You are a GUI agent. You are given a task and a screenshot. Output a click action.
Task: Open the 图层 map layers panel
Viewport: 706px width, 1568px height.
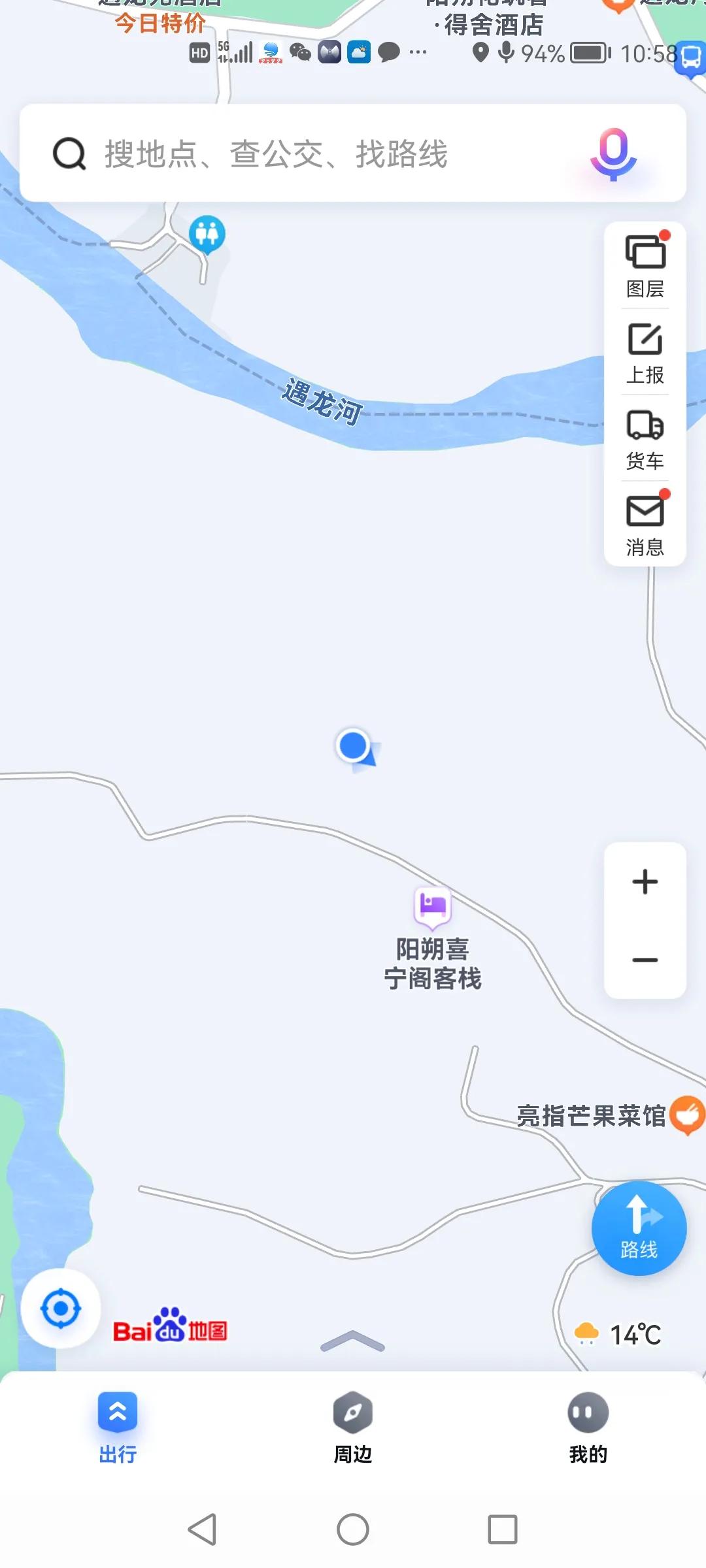[x=645, y=265]
